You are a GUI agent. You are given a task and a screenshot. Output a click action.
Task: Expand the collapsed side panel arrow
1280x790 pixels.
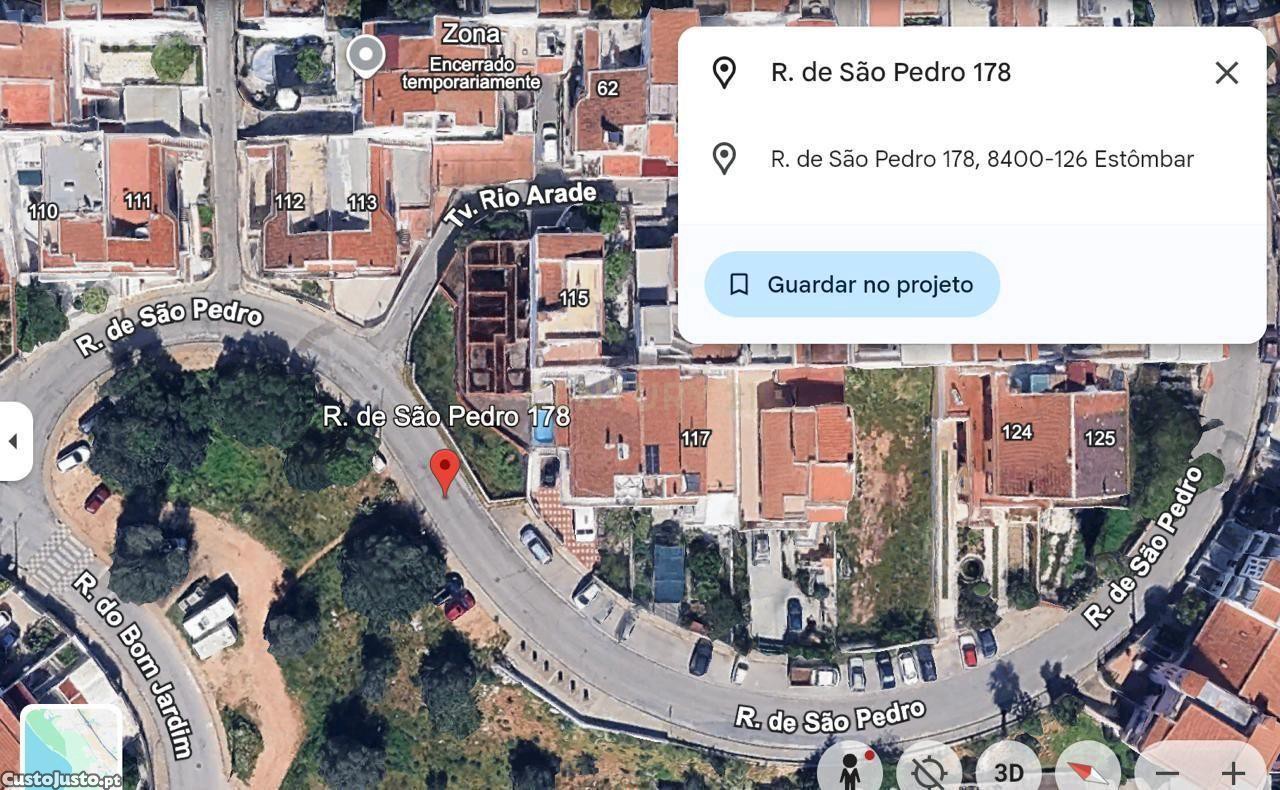point(14,441)
